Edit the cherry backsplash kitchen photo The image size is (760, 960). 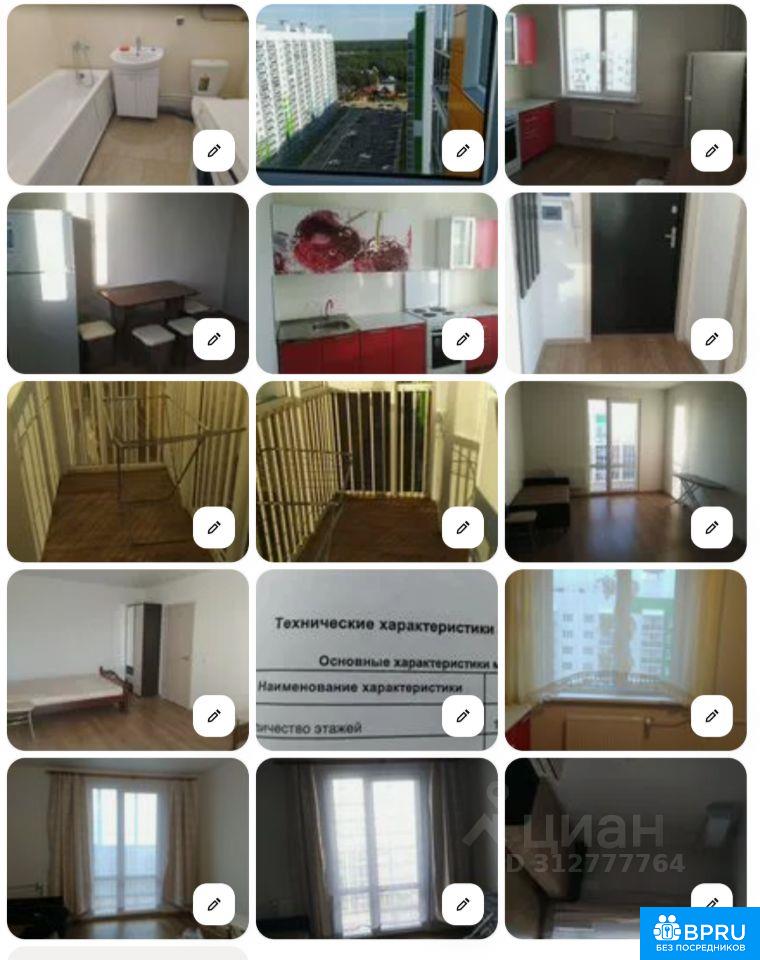pos(462,339)
